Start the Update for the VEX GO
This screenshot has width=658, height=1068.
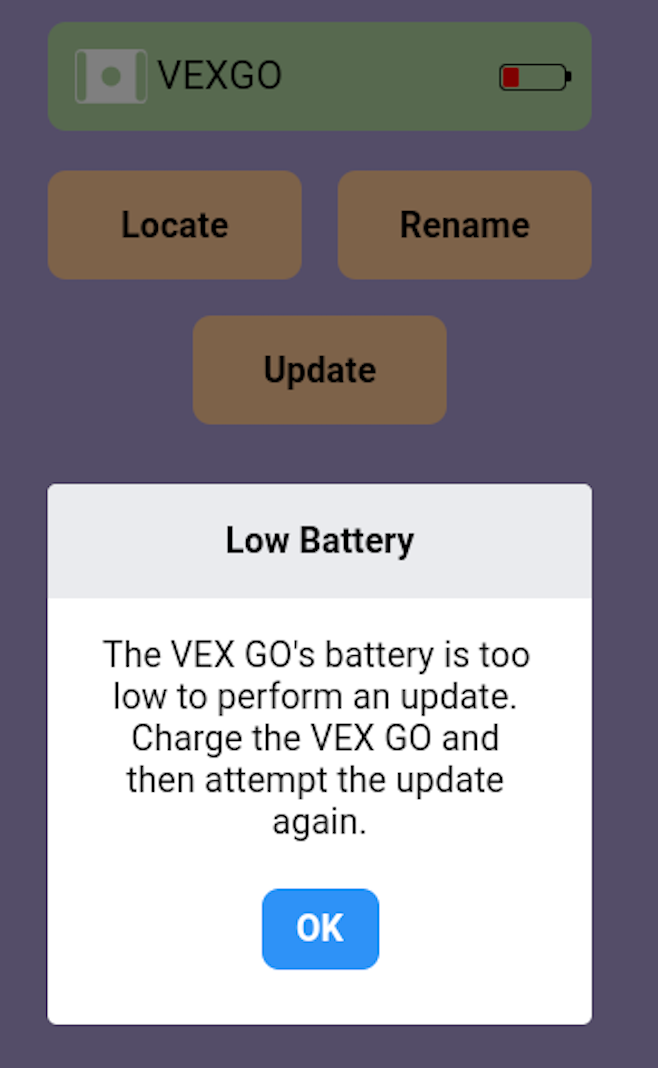(319, 370)
